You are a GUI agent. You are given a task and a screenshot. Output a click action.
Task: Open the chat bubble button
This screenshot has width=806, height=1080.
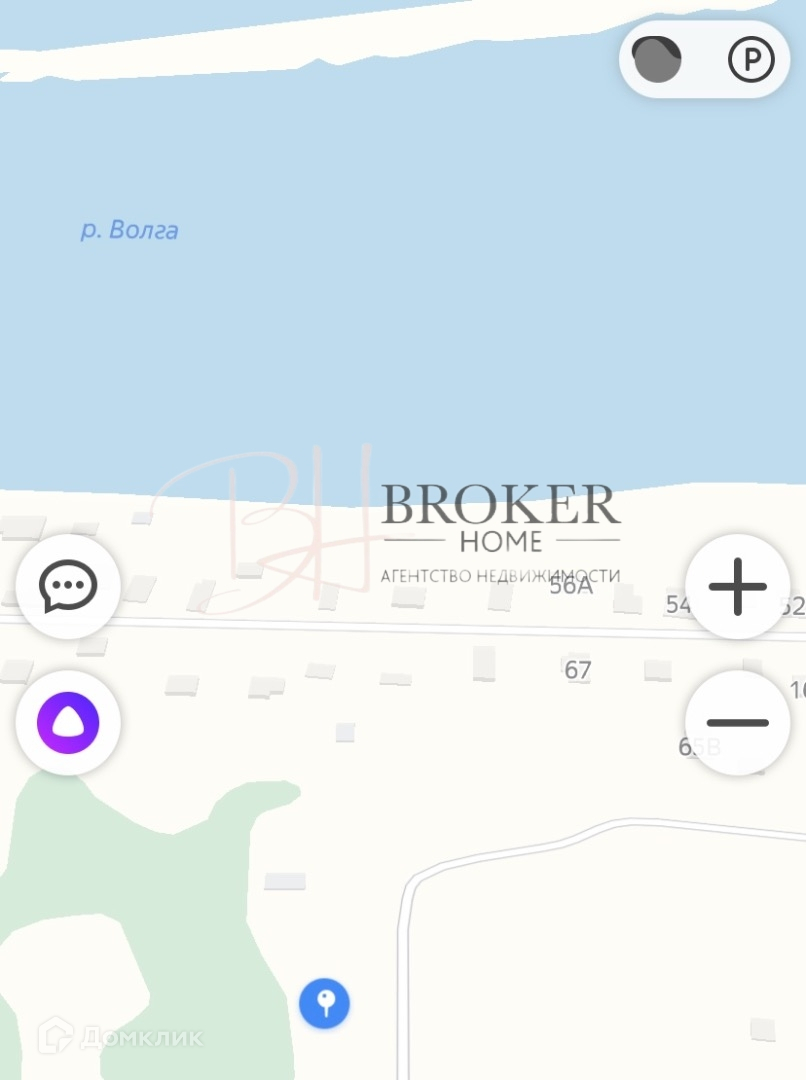click(x=68, y=587)
